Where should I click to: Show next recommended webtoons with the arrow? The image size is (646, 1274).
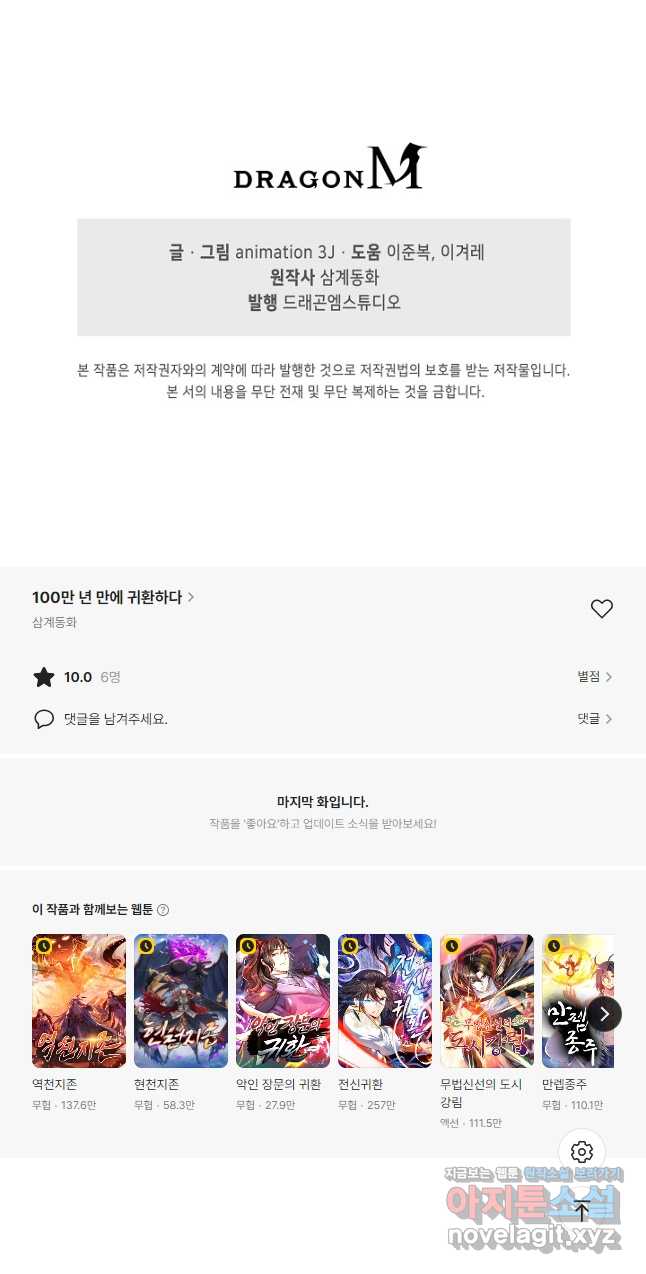(604, 1014)
